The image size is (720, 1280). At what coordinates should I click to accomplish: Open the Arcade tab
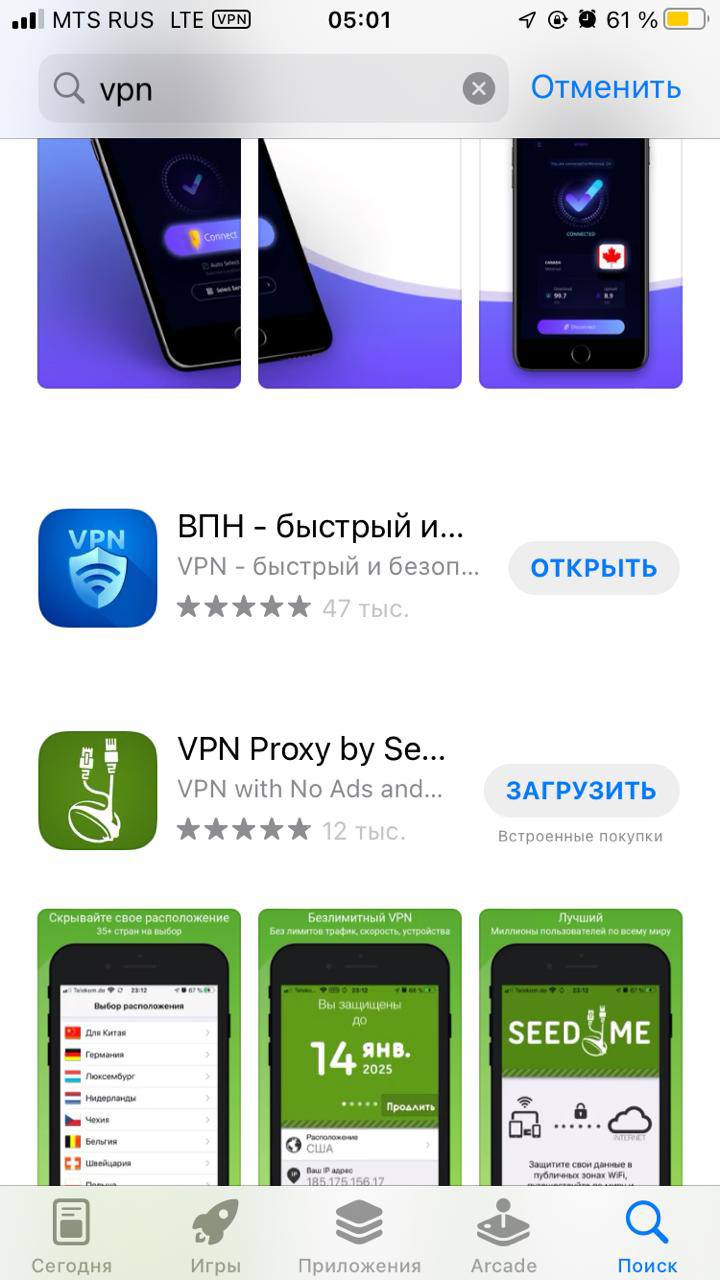point(504,1235)
